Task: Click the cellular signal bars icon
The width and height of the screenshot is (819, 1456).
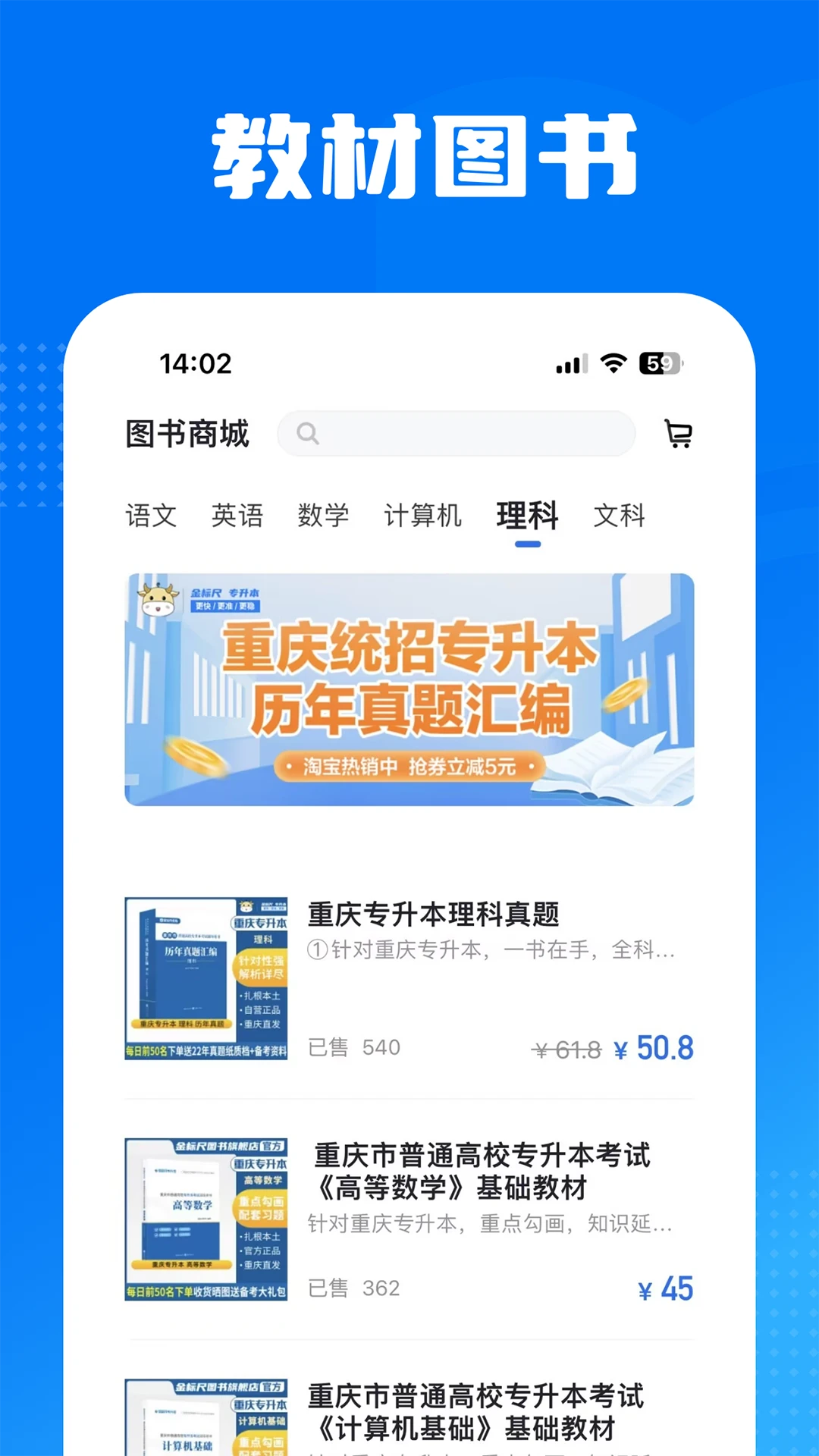Action: [570, 365]
